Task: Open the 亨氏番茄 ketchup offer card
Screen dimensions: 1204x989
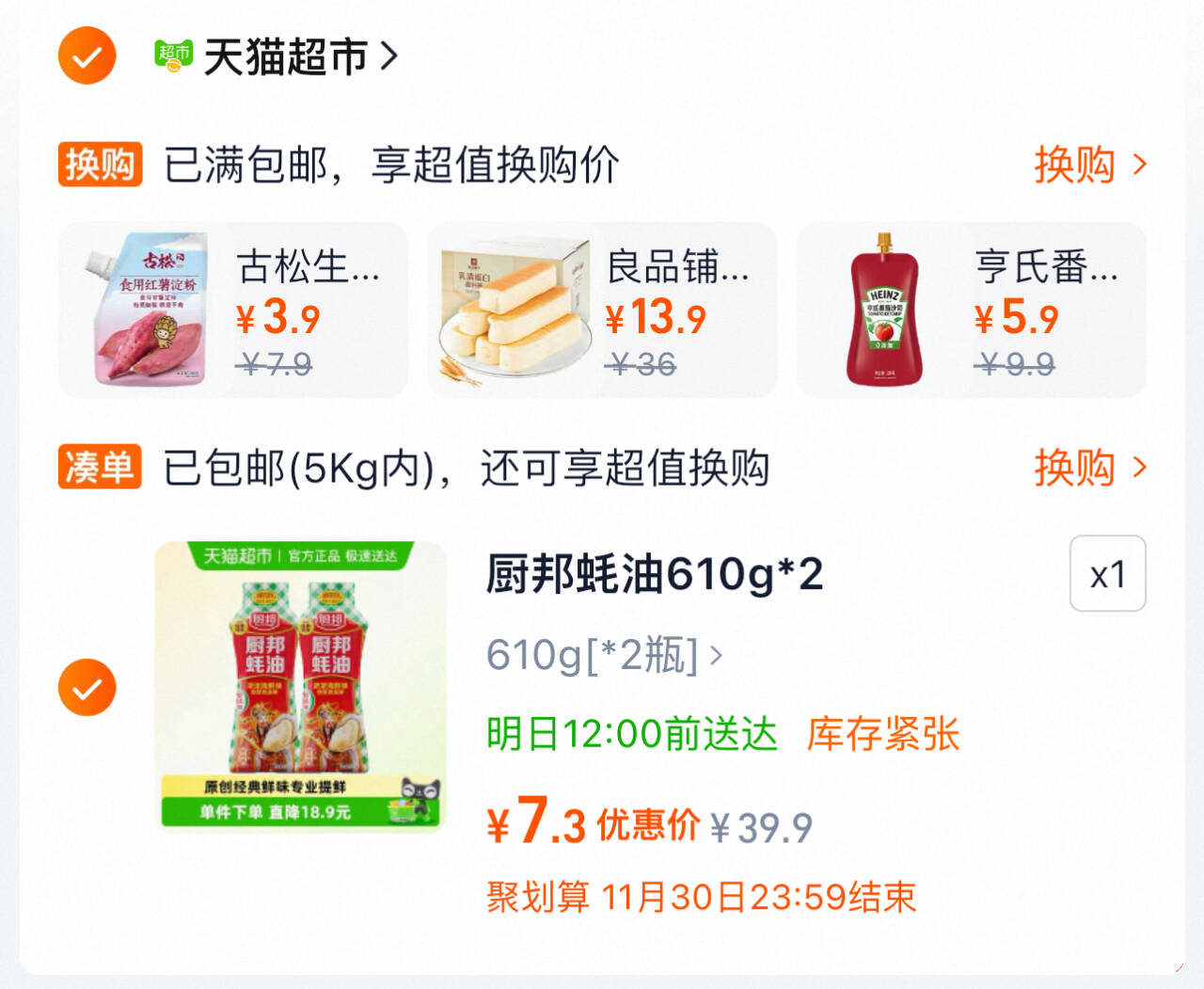Action: click(971, 310)
